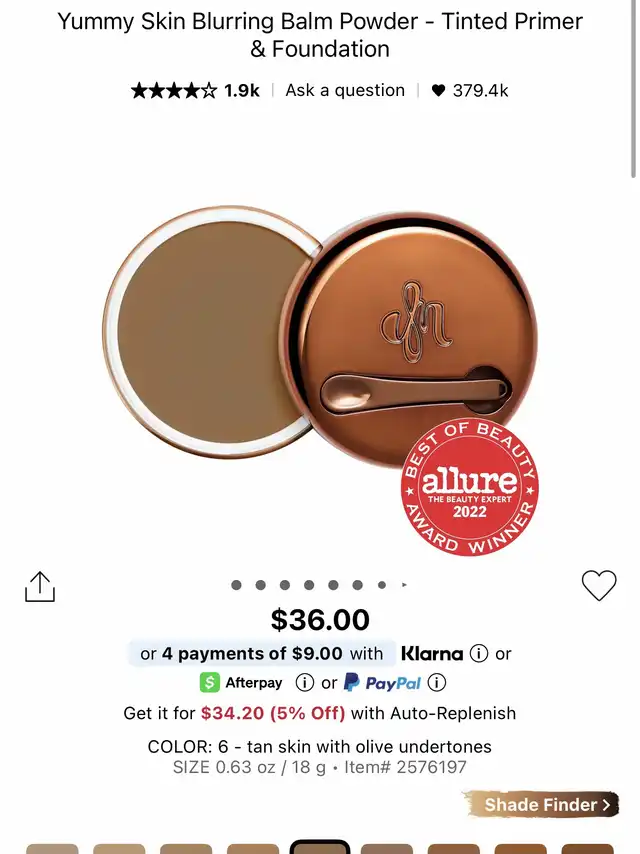Image resolution: width=640 pixels, height=854 pixels.
Task: Select the first shade swatch
Action: click(x=52, y=848)
